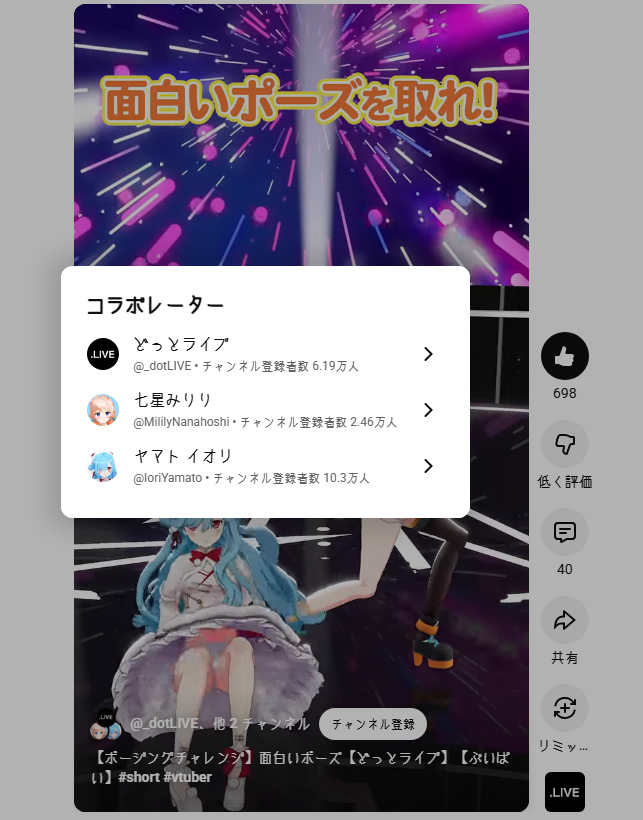Like this Short

click(x=565, y=356)
